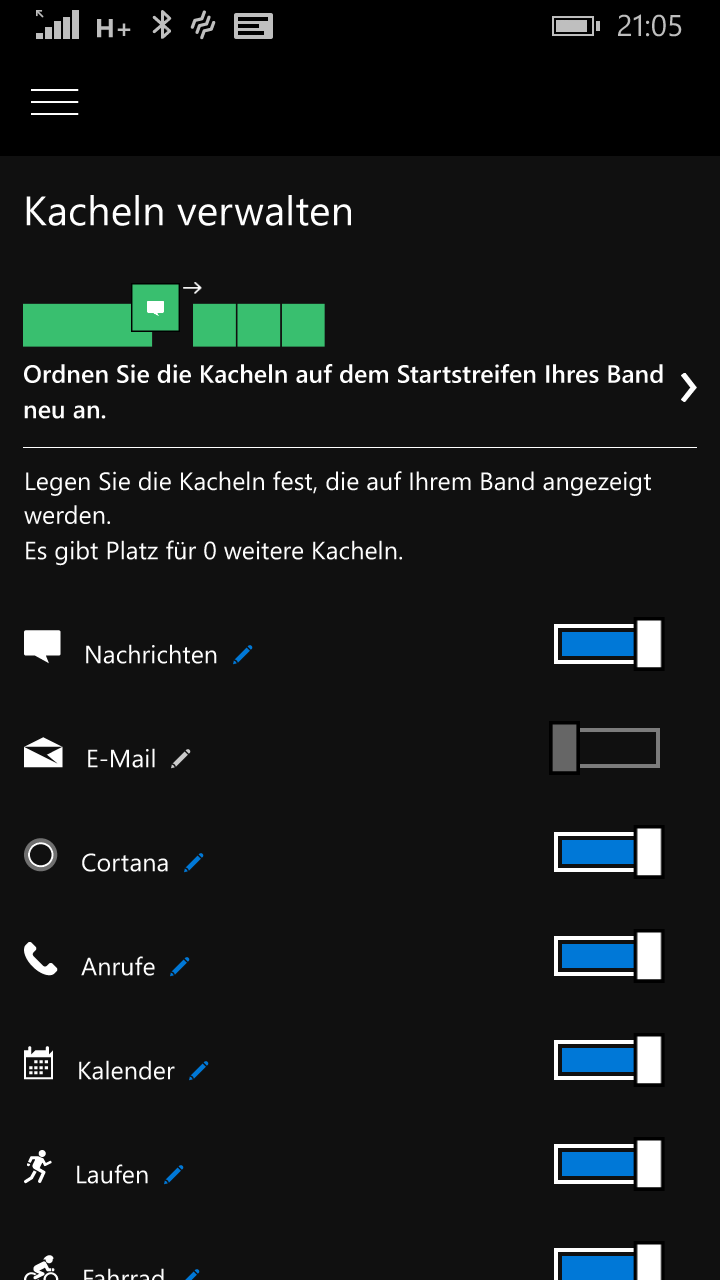
Task: Open the hamburger menu
Action: coord(55,102)
